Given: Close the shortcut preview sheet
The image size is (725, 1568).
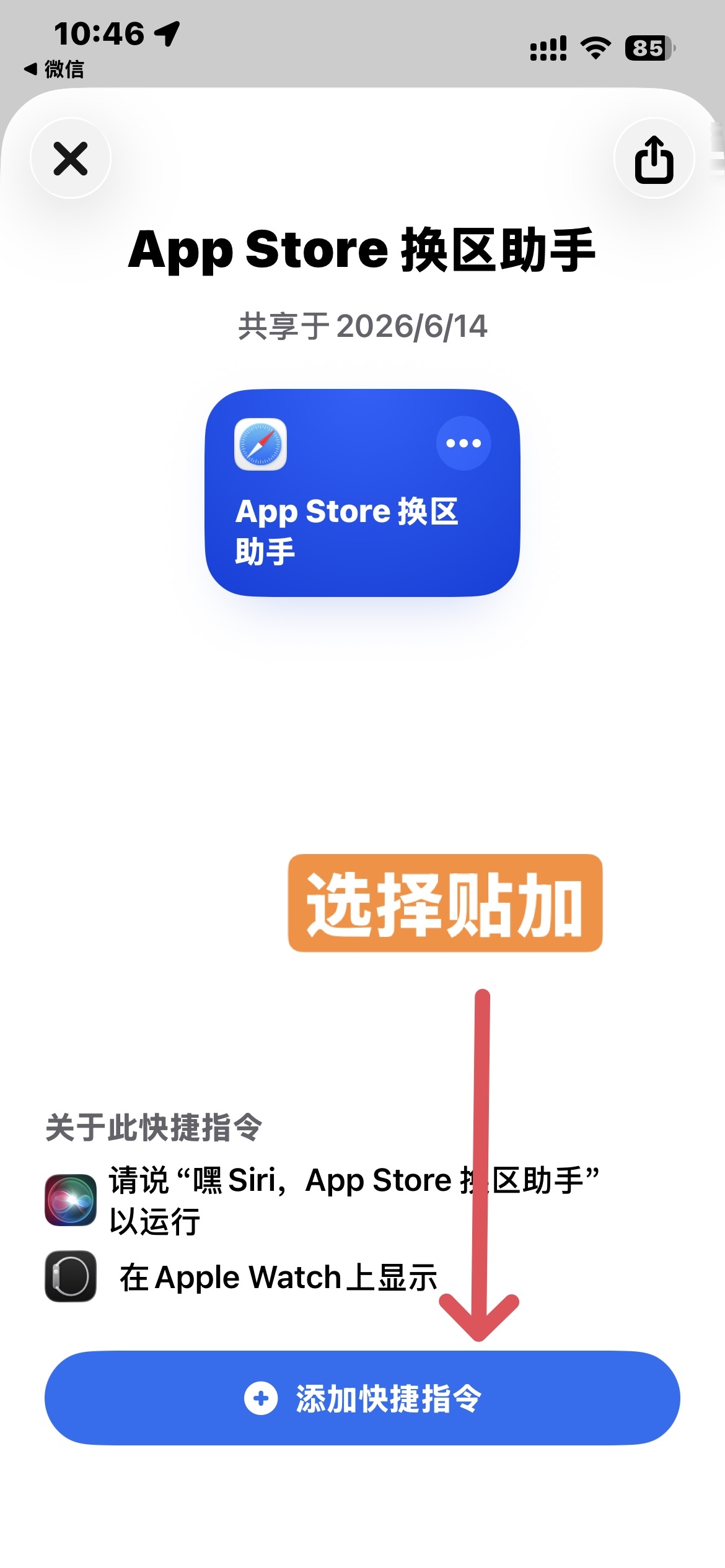Looking at the screenshot, I should tap(71, 159).
